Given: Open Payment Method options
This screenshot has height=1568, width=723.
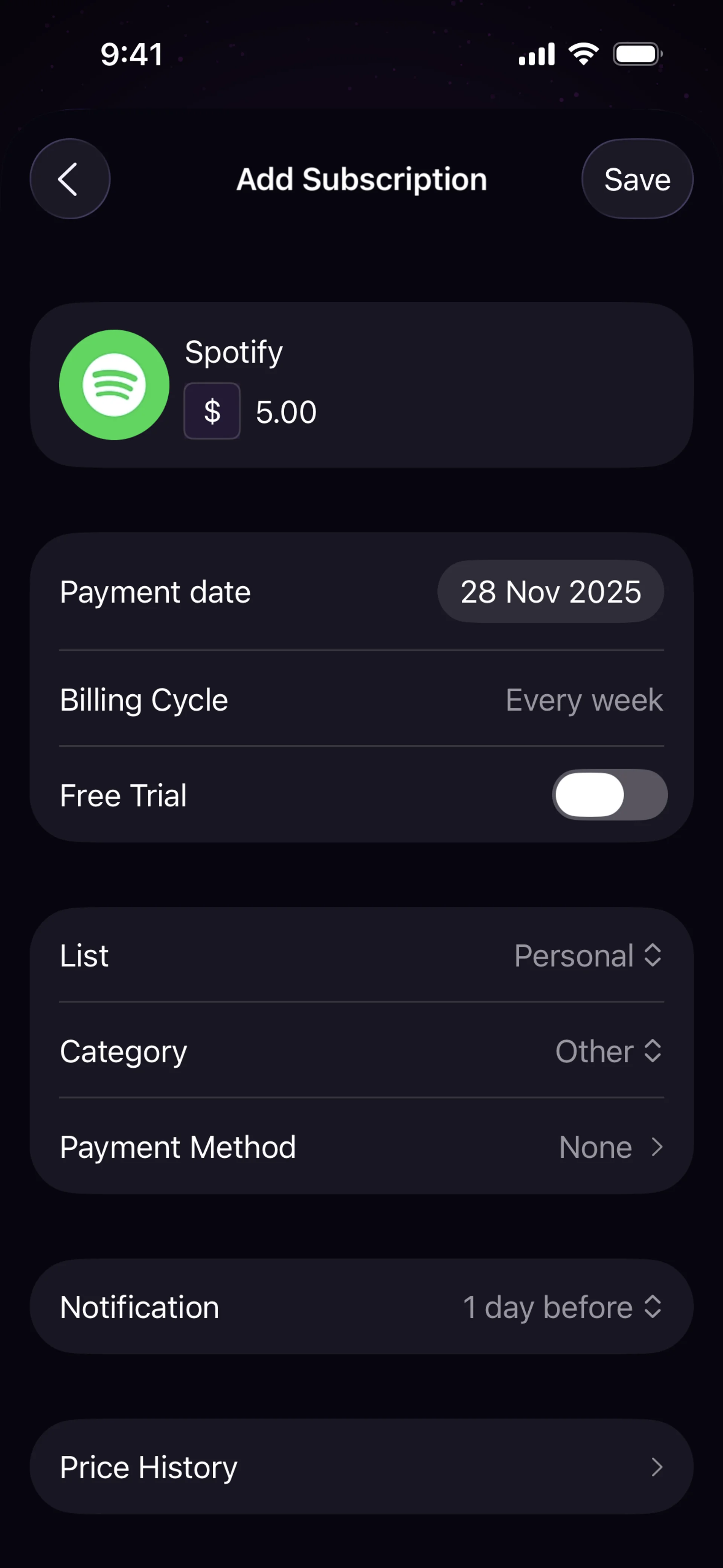Looking at the screenshot, I should point(610,1148).
